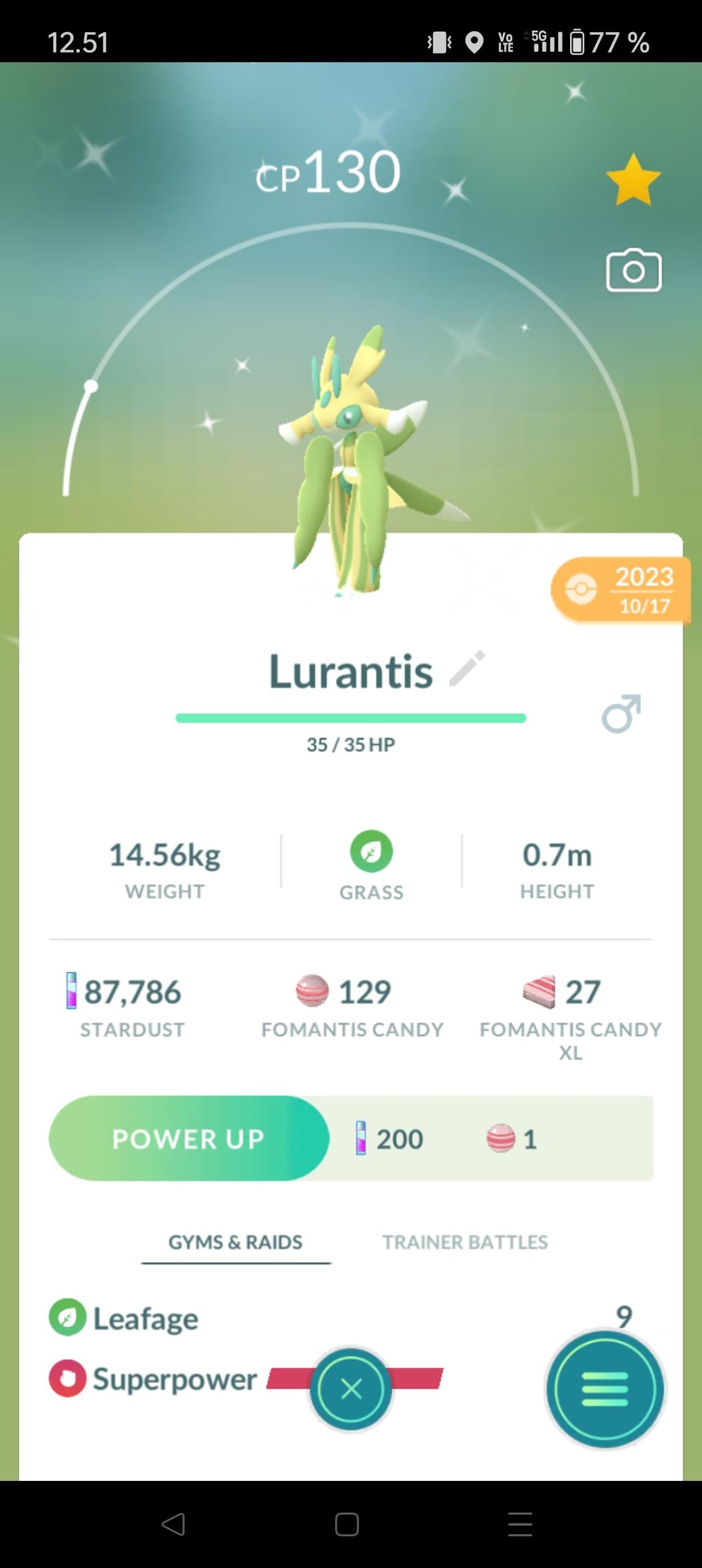Close the Pokémon detail screen
702x1568 pixels.
point(351,1389)
